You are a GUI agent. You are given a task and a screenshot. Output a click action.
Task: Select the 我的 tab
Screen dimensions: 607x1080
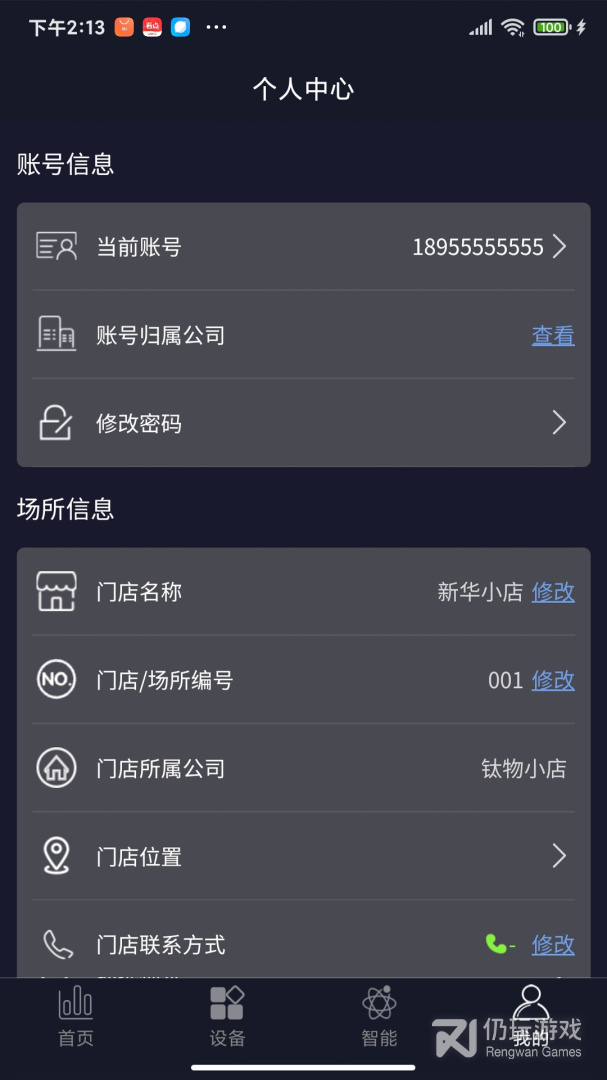[531, 1015]
